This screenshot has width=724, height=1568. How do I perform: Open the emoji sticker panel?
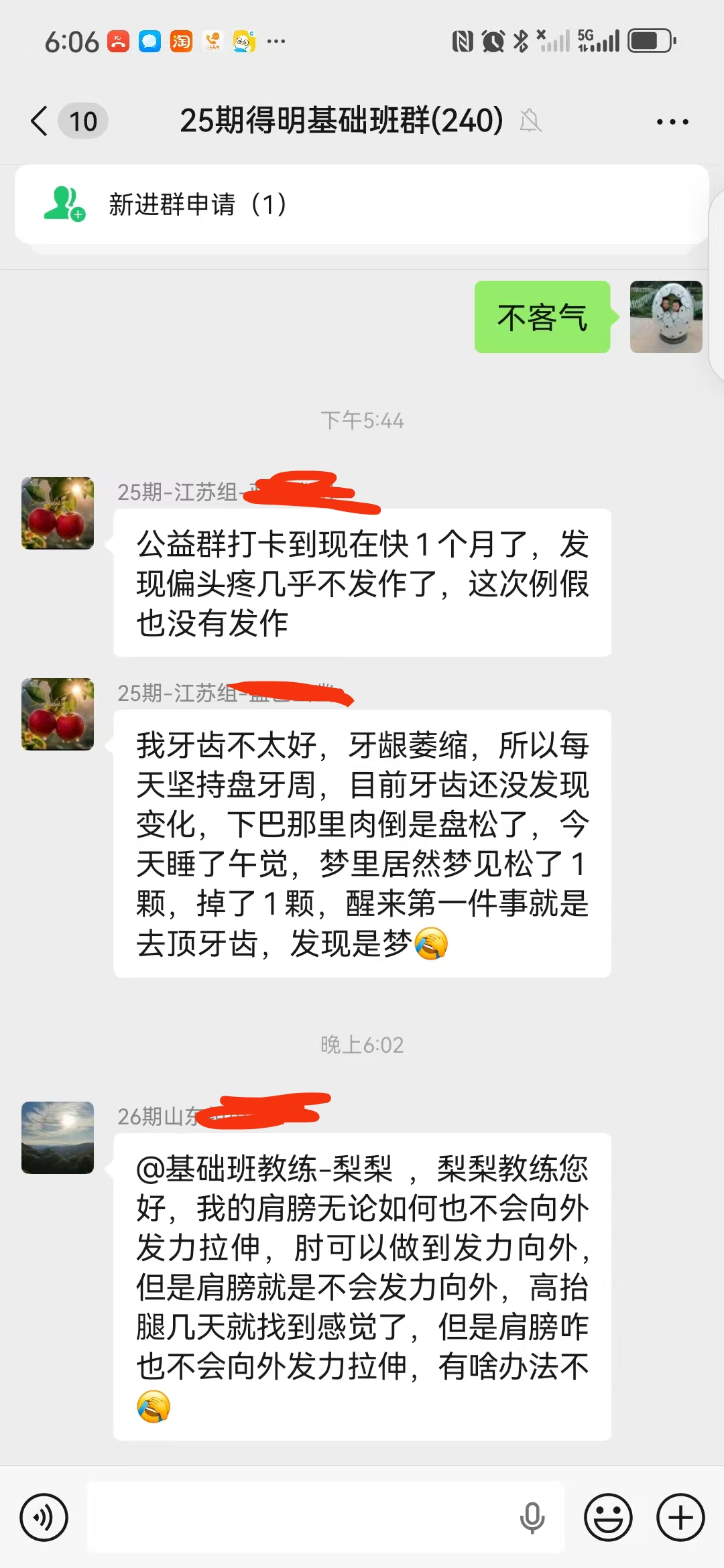pyautogui.click(x=608, y=1517)
